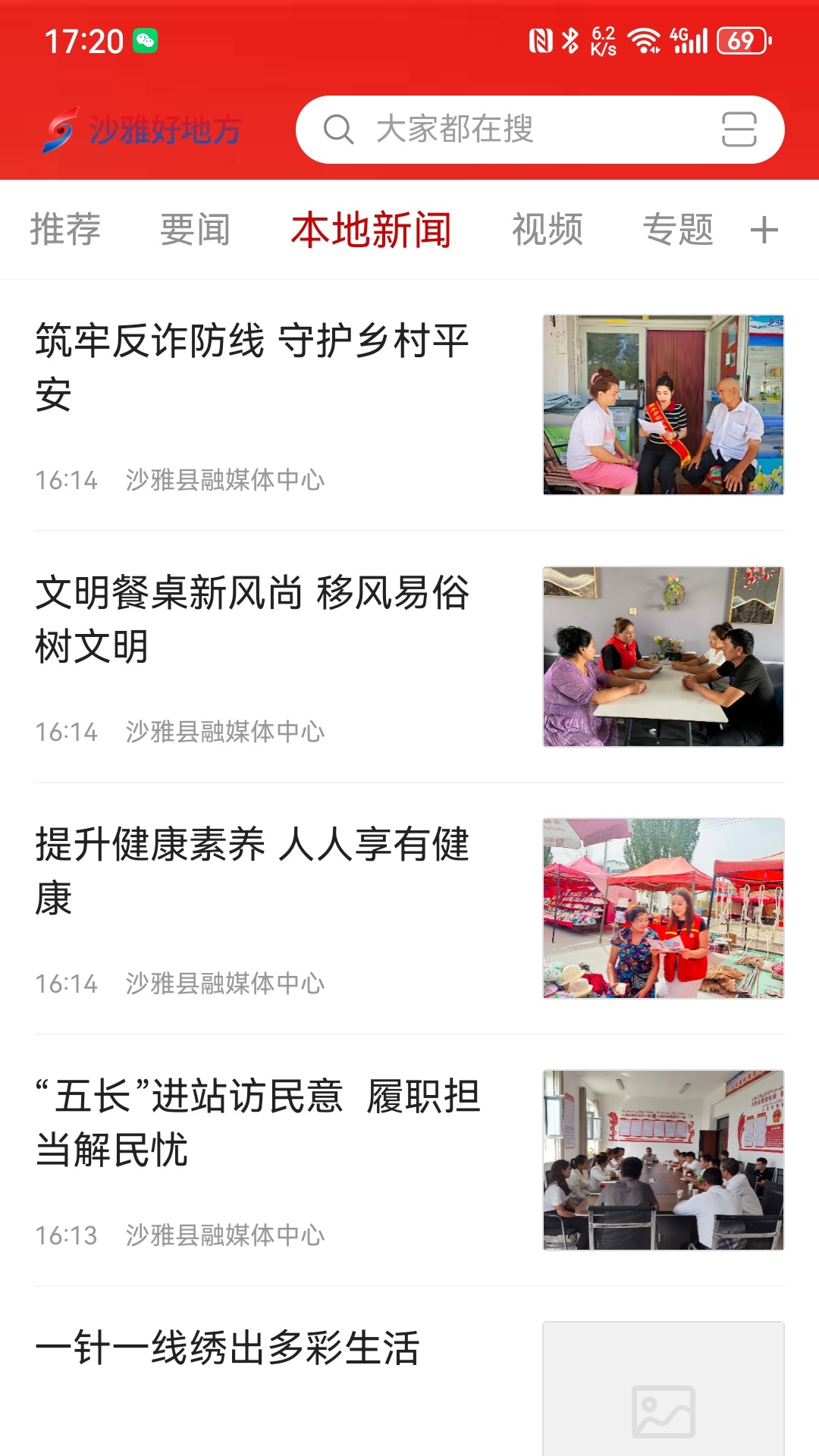Tap the magnifying glass search icon

coord(339,129)
